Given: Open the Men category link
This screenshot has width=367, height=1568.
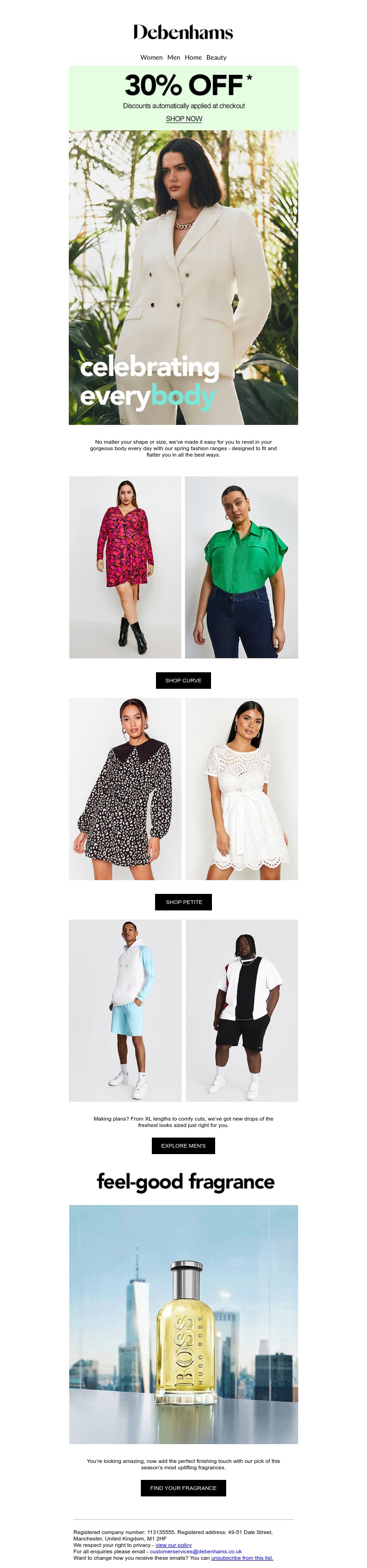Looking at the screenshot, I should pyautogui.click(x=173, y=57).
